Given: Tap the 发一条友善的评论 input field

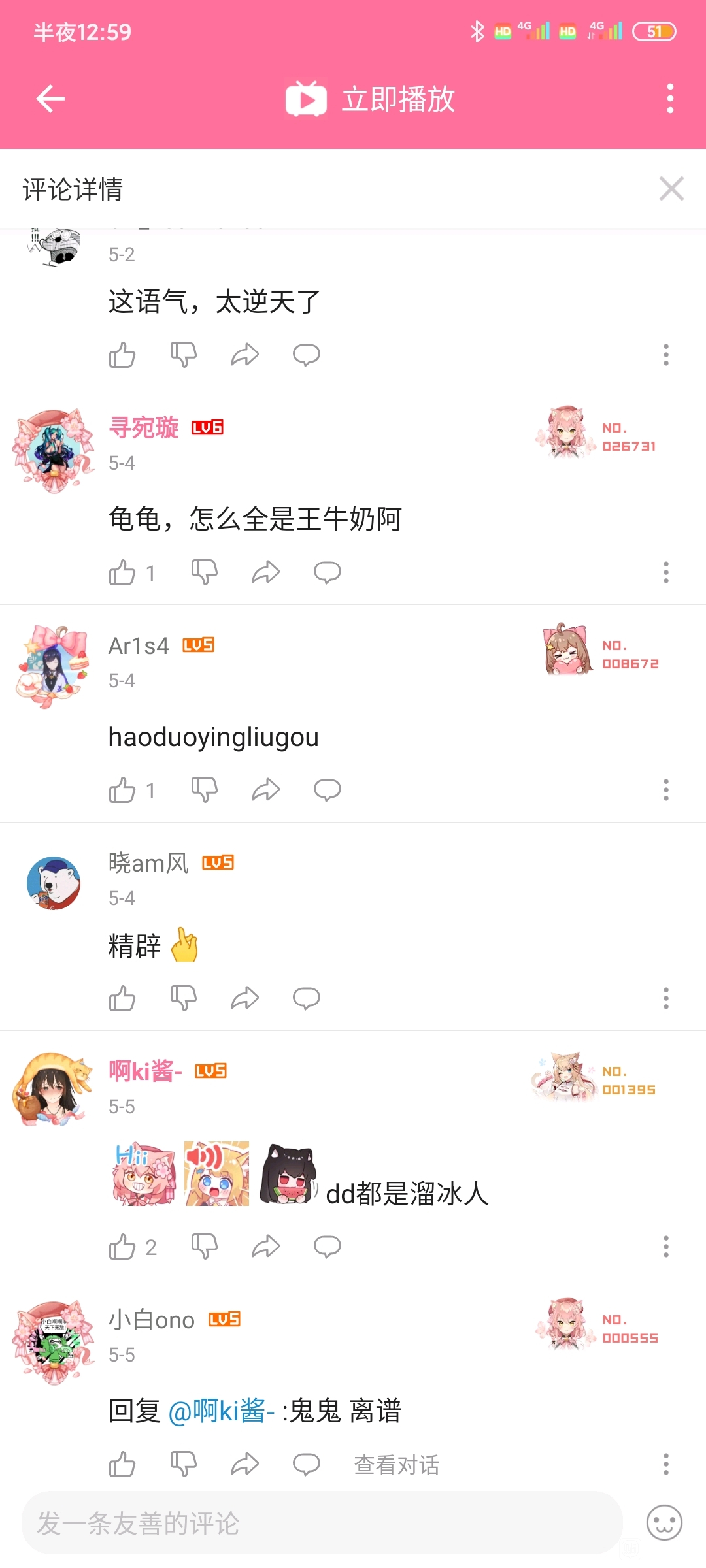Looking at the screenshot, I should coord(322,1523).
